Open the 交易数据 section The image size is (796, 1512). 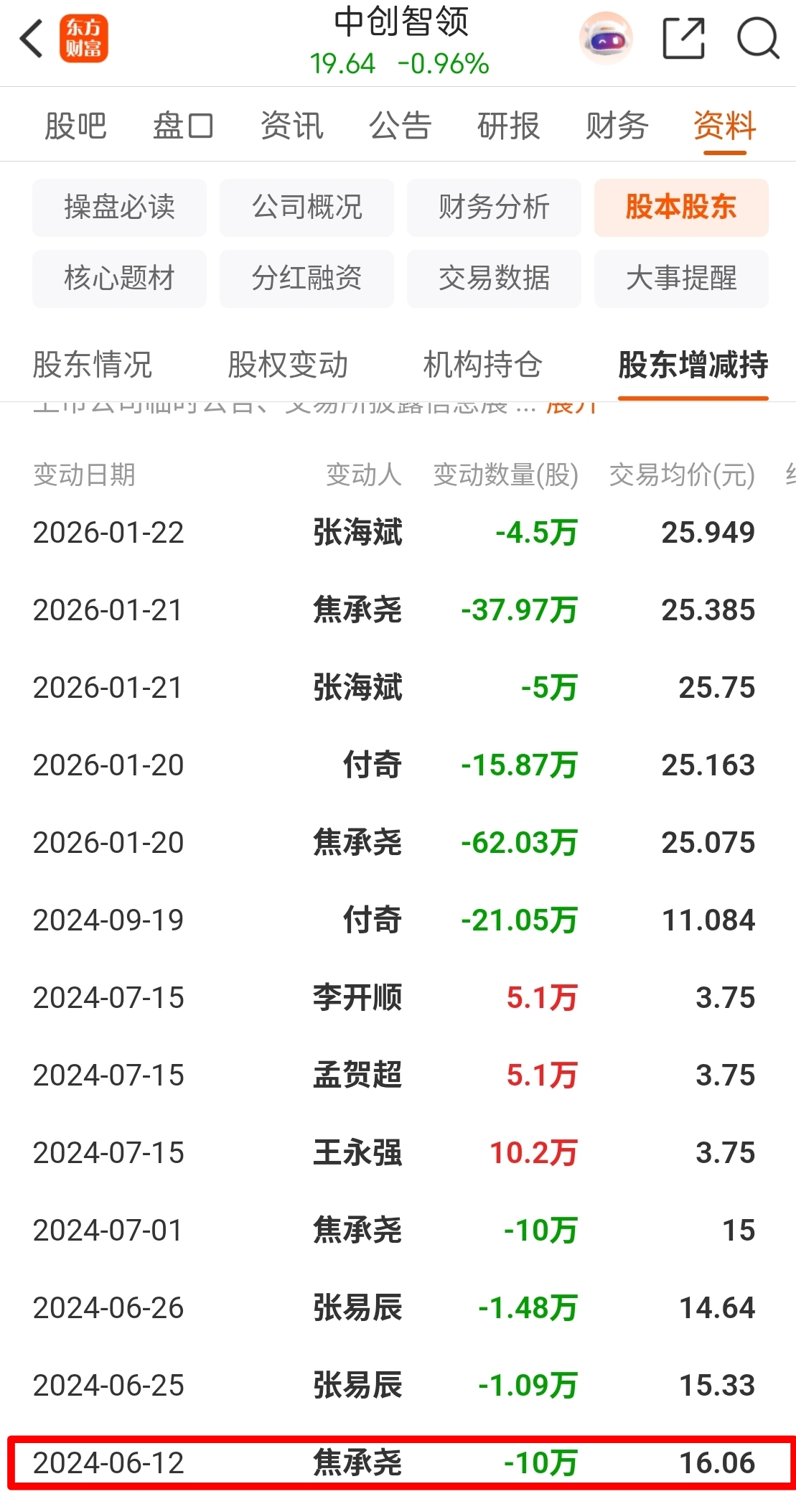494,279
